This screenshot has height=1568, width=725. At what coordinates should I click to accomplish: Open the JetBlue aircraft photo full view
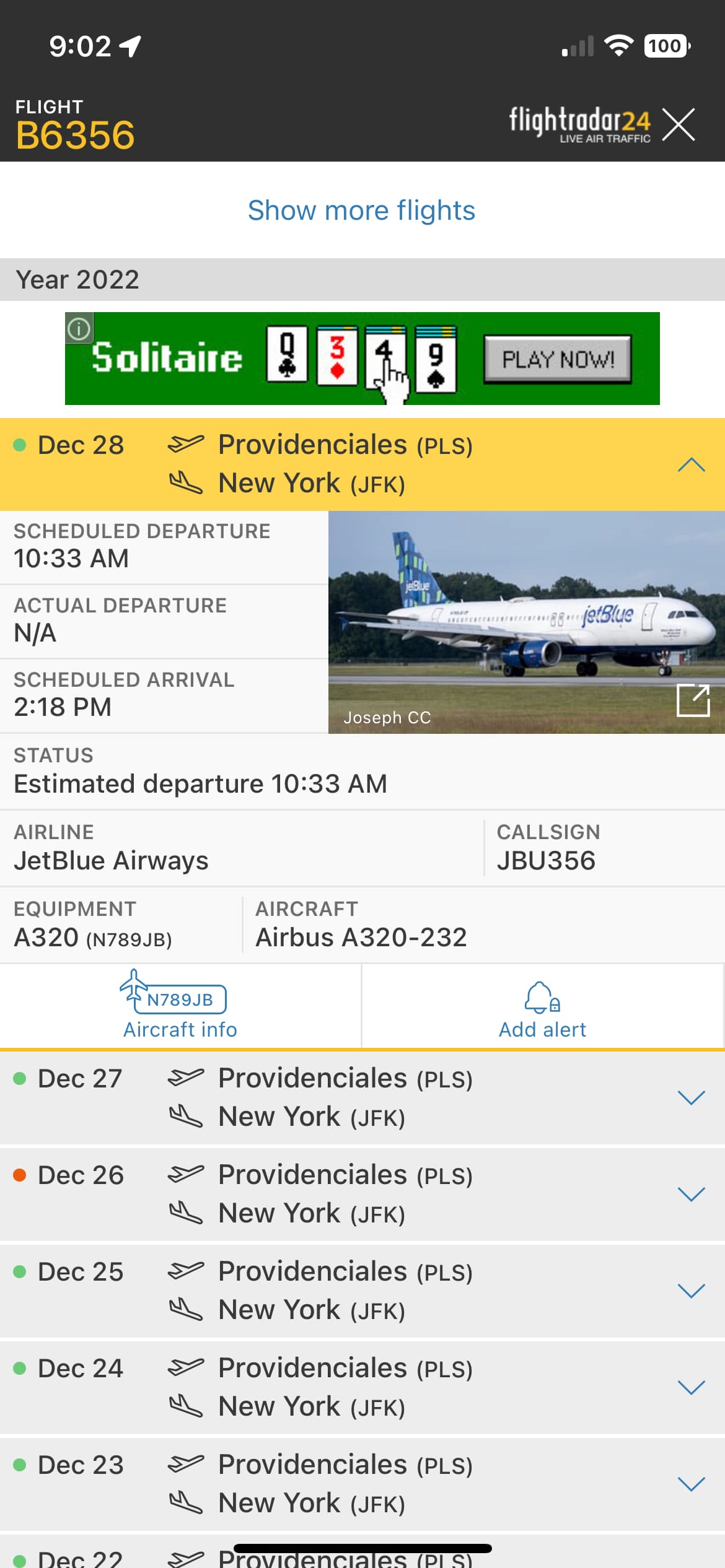tap(693, 700)
